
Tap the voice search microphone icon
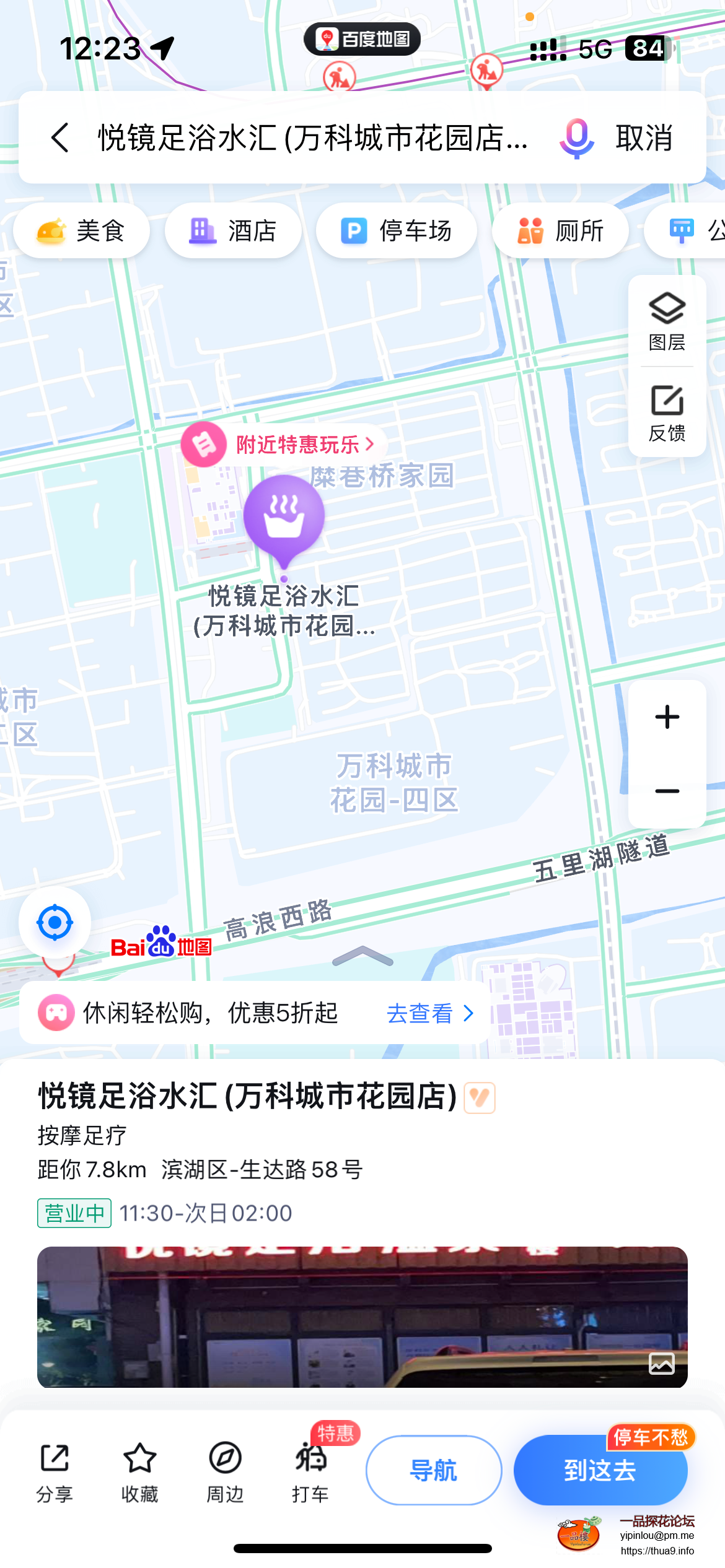(576, 139)
